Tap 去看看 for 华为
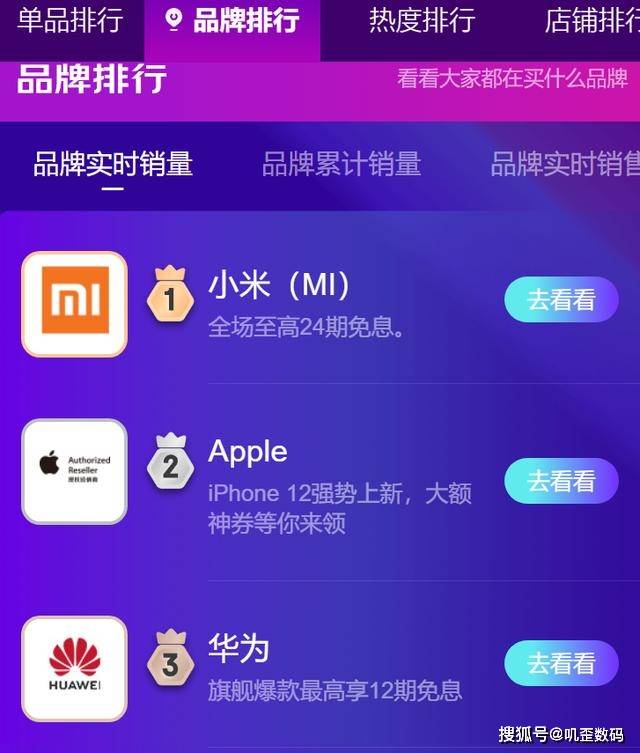Image resolution: width=640 pixels, height=753 pixels. 561,663
